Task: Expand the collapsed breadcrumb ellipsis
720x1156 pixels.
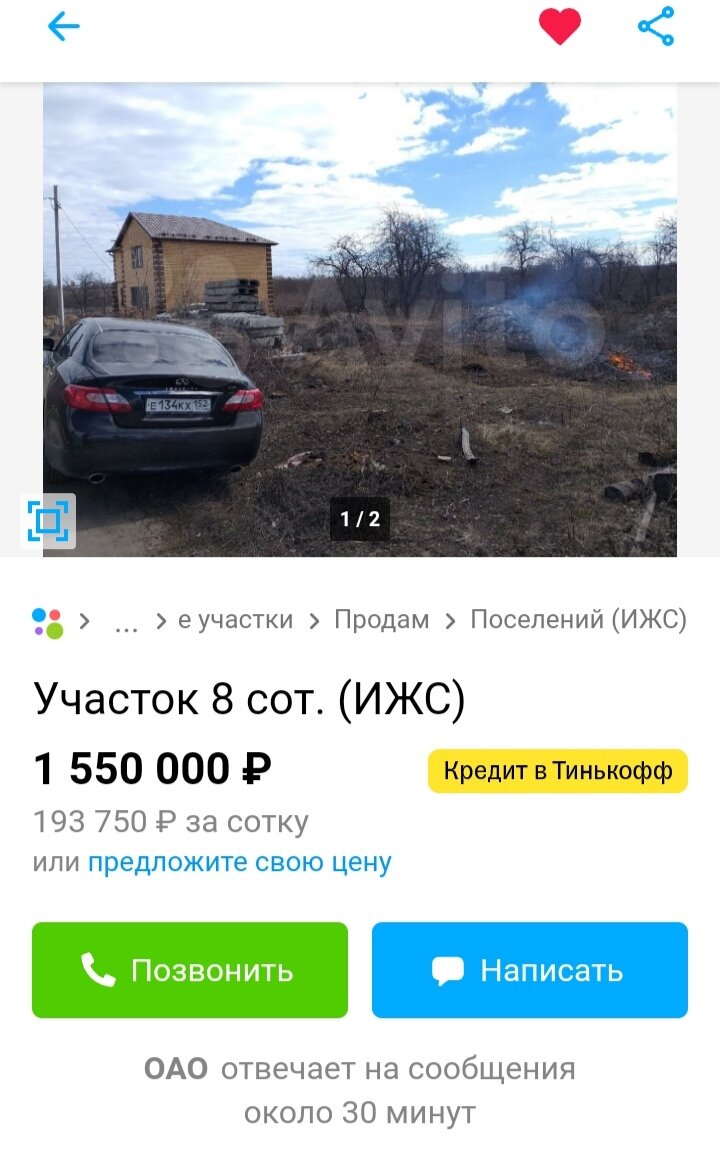Action: coord(127,622)
